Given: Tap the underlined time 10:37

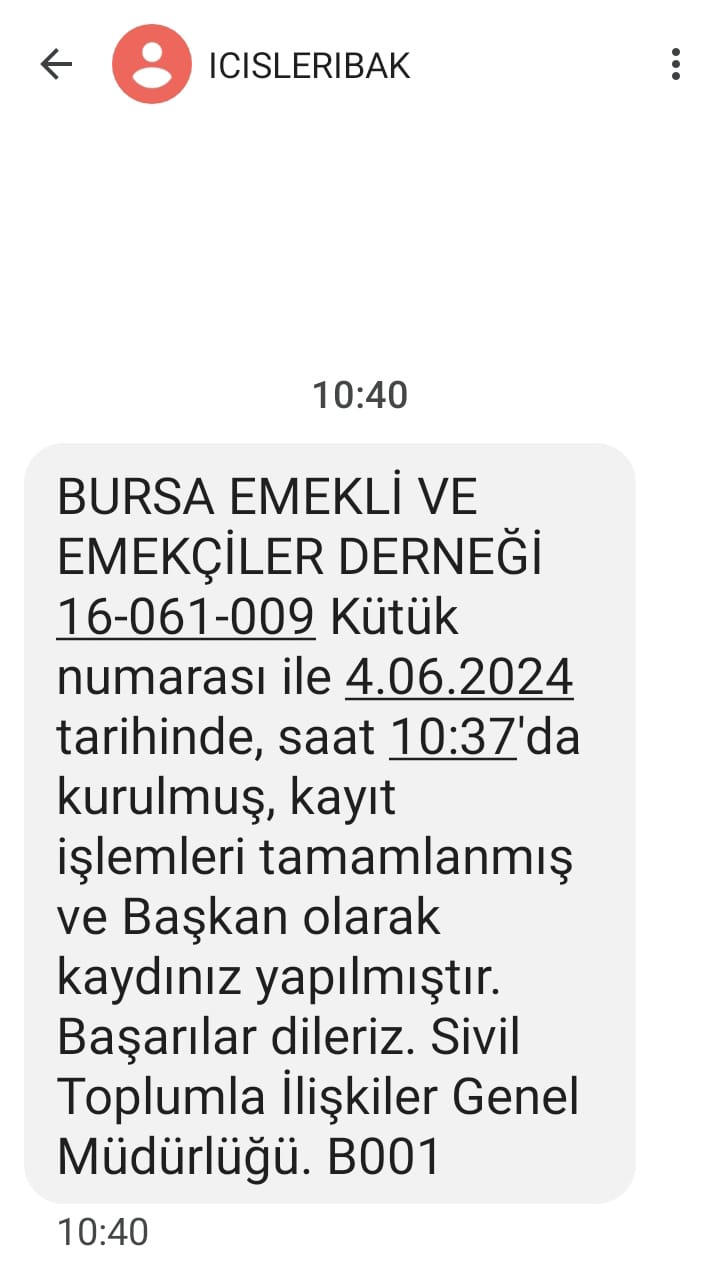Looking at the screenshot, I should pos(452,738).
